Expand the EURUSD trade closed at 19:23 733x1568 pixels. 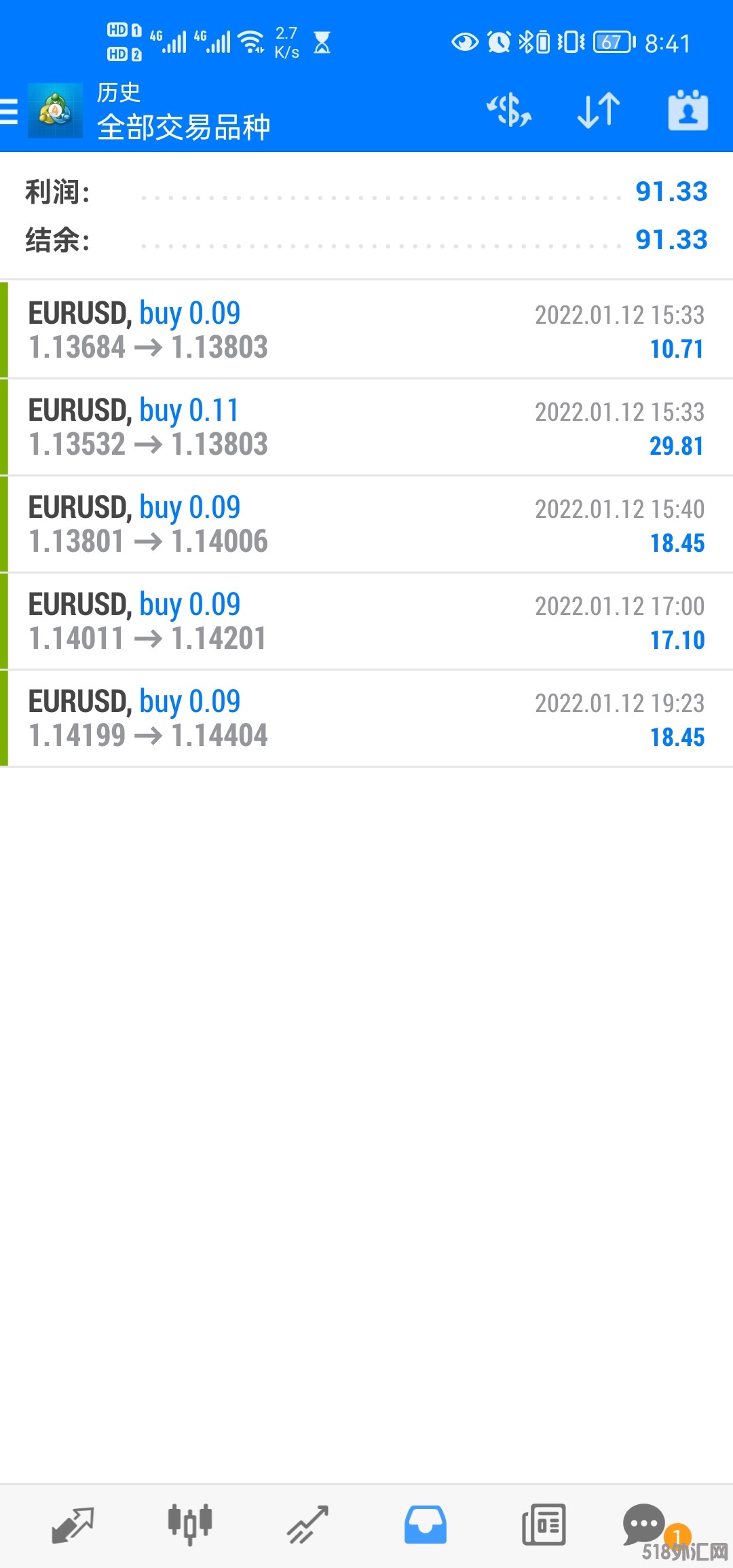coord(366,718)
